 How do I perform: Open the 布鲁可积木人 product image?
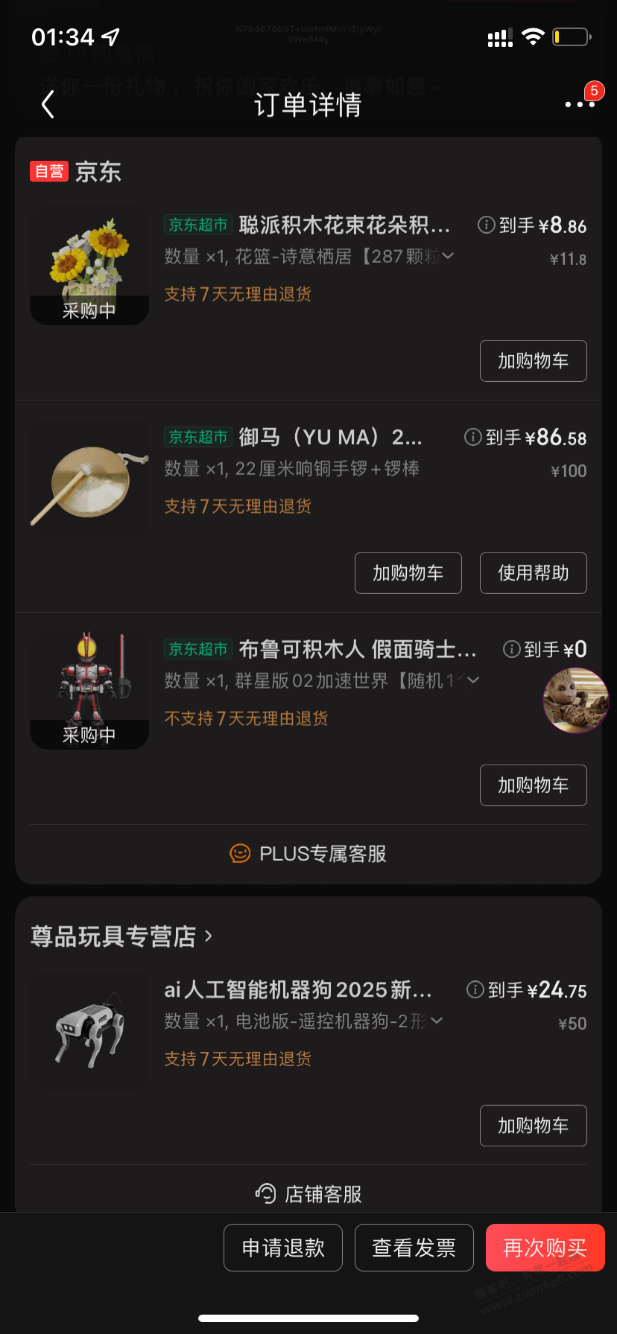[x=89, y=690]
